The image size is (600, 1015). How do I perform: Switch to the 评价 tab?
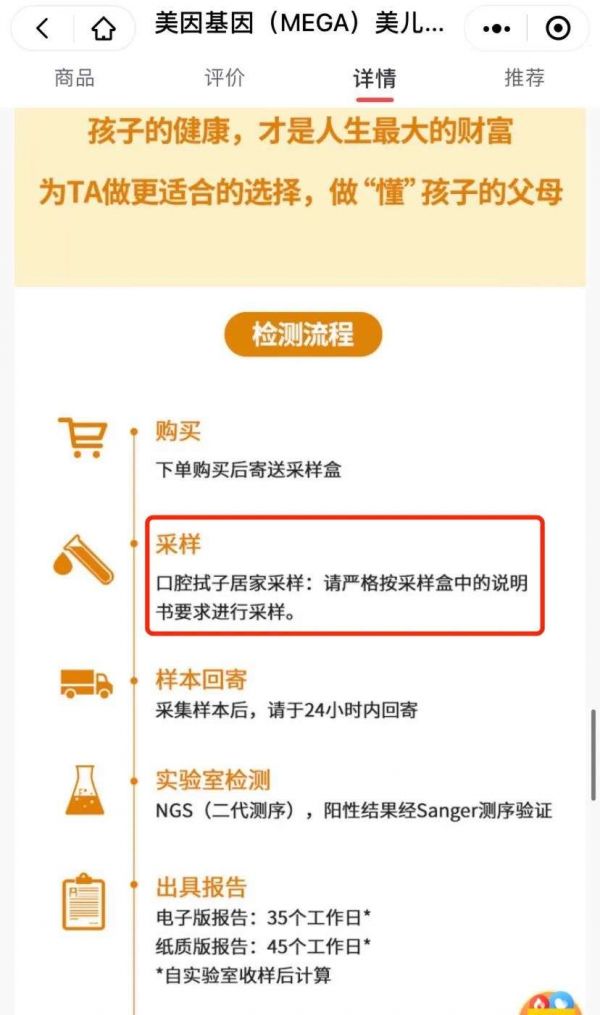224,78
